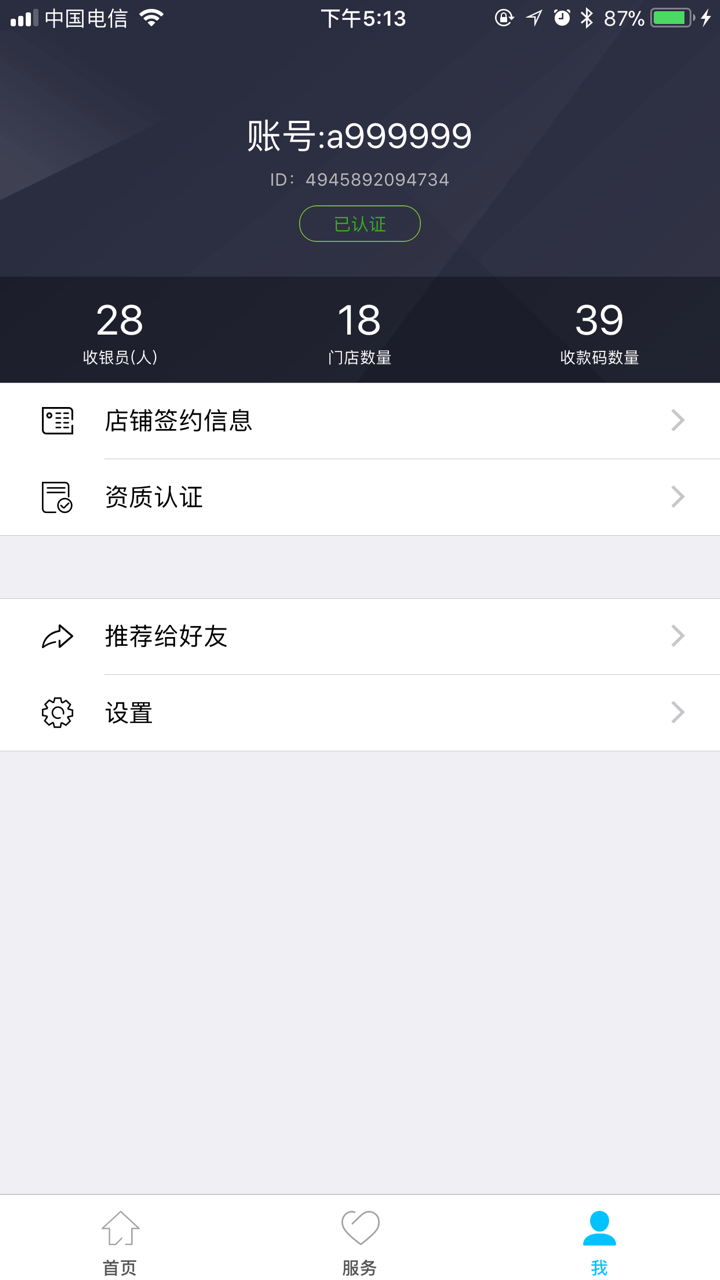This screenshot has width=720, height=1280.
Task: Click the settings gear icon beside 设置
Action: pyautogui.click(x=57, y=712)
